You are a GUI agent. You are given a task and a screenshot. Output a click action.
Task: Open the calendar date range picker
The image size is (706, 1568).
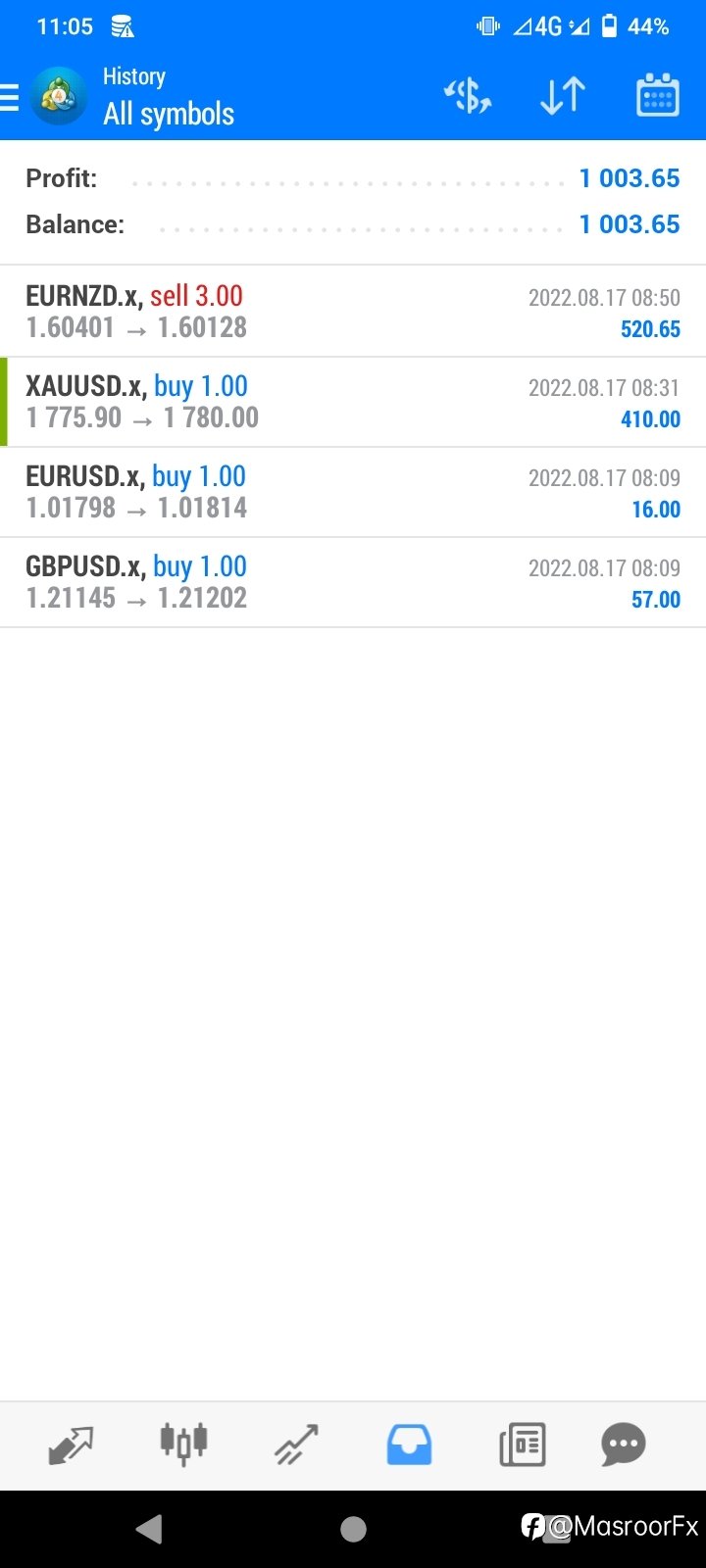coord(658,95)
